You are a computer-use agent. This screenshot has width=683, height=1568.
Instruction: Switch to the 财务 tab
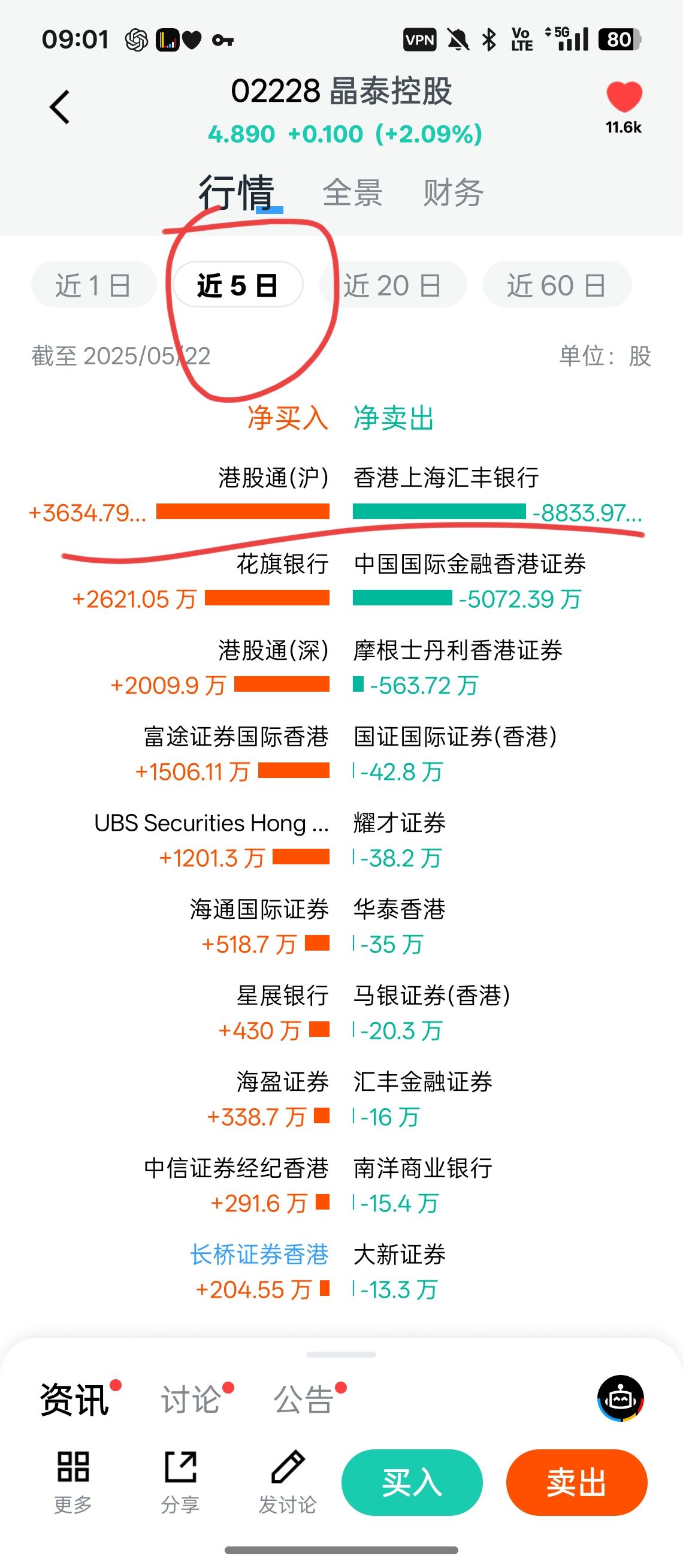[x=453, y=193]
